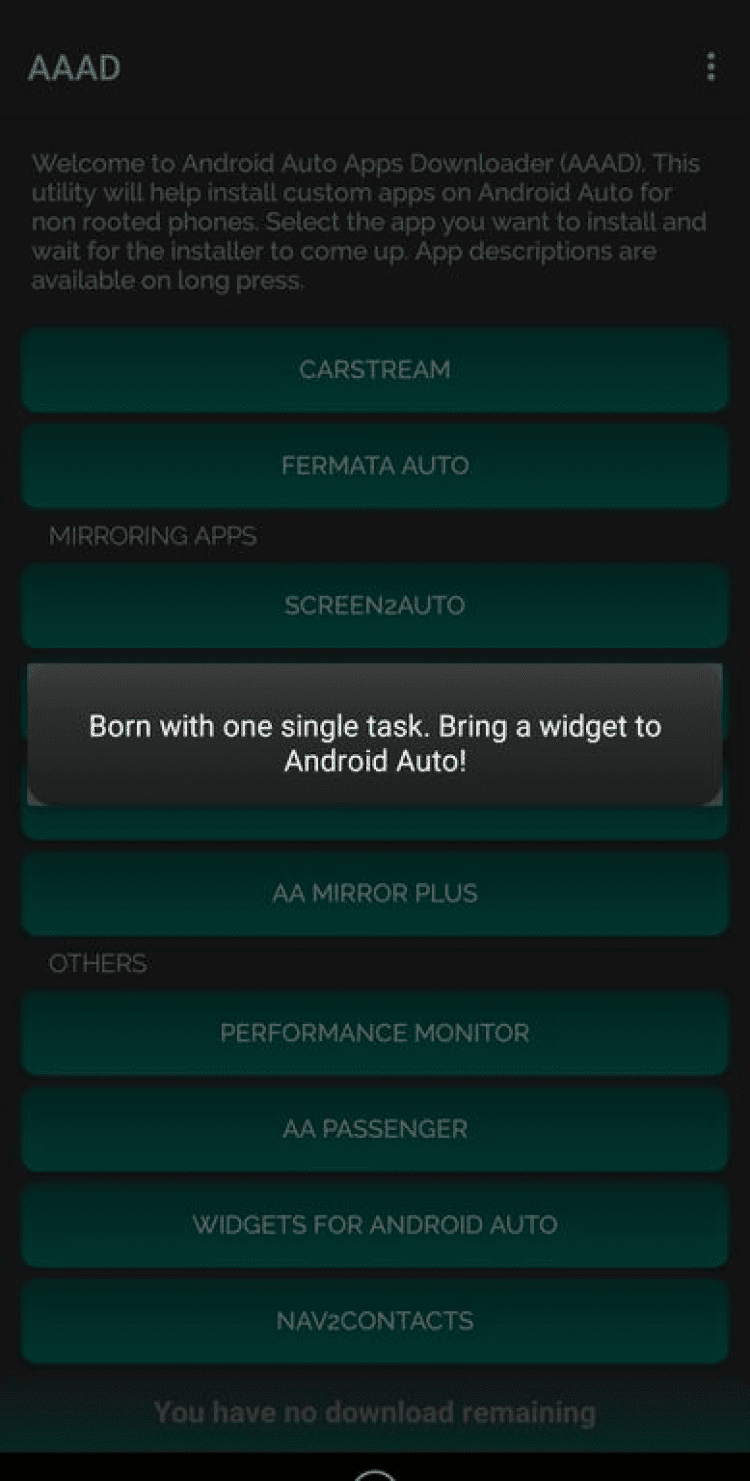Select the AA Passenger app
750x1481 pixels.
point(375,1129)
